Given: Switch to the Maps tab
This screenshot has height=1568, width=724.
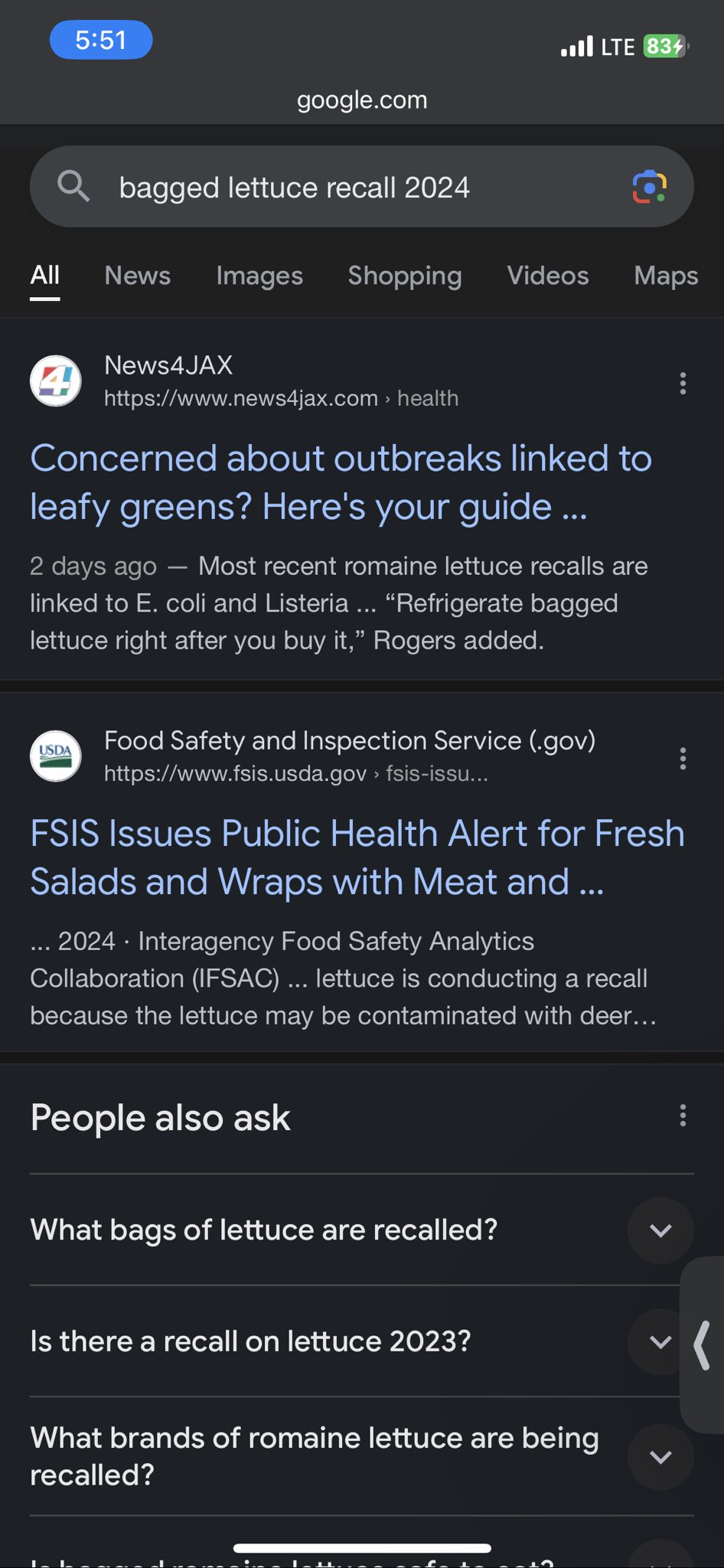Looking at the screenshot, I should tap(666, 276).
